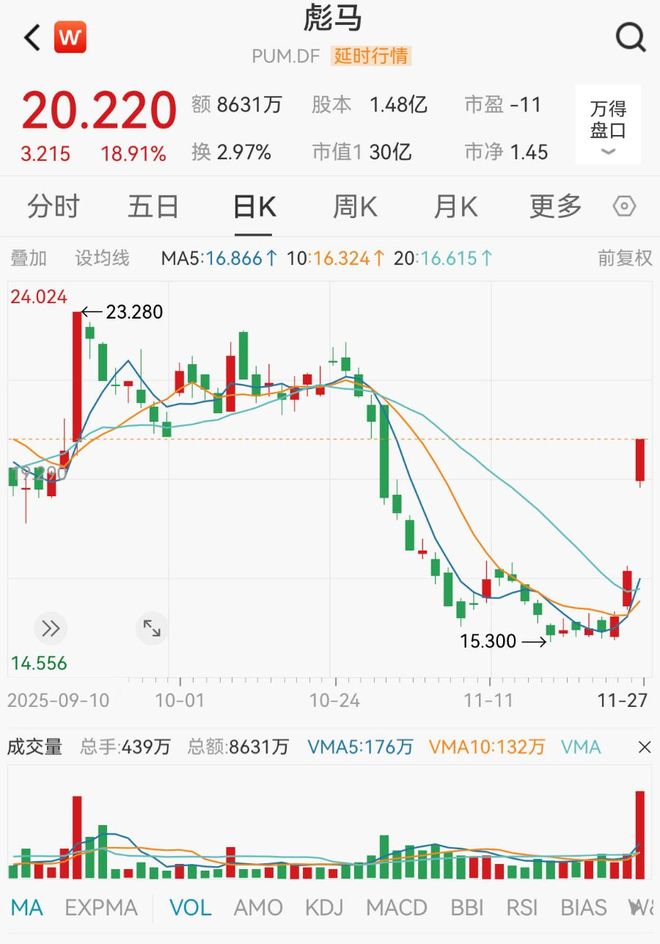Select the 日K chart tab
660x944 pixels.
pyautogui.click(x=254, y=207)
